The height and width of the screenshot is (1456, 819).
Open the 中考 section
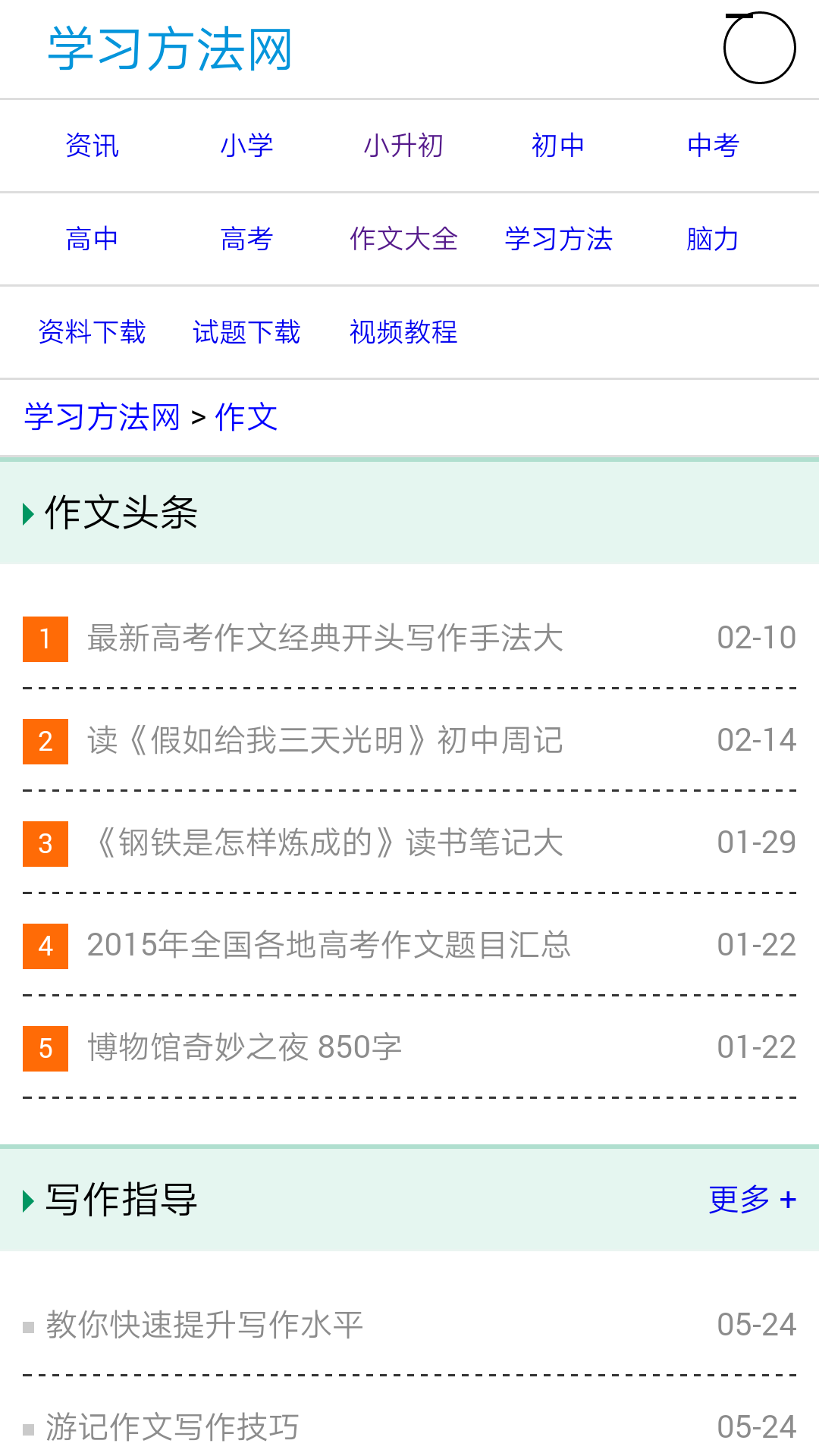coord(713,146)
